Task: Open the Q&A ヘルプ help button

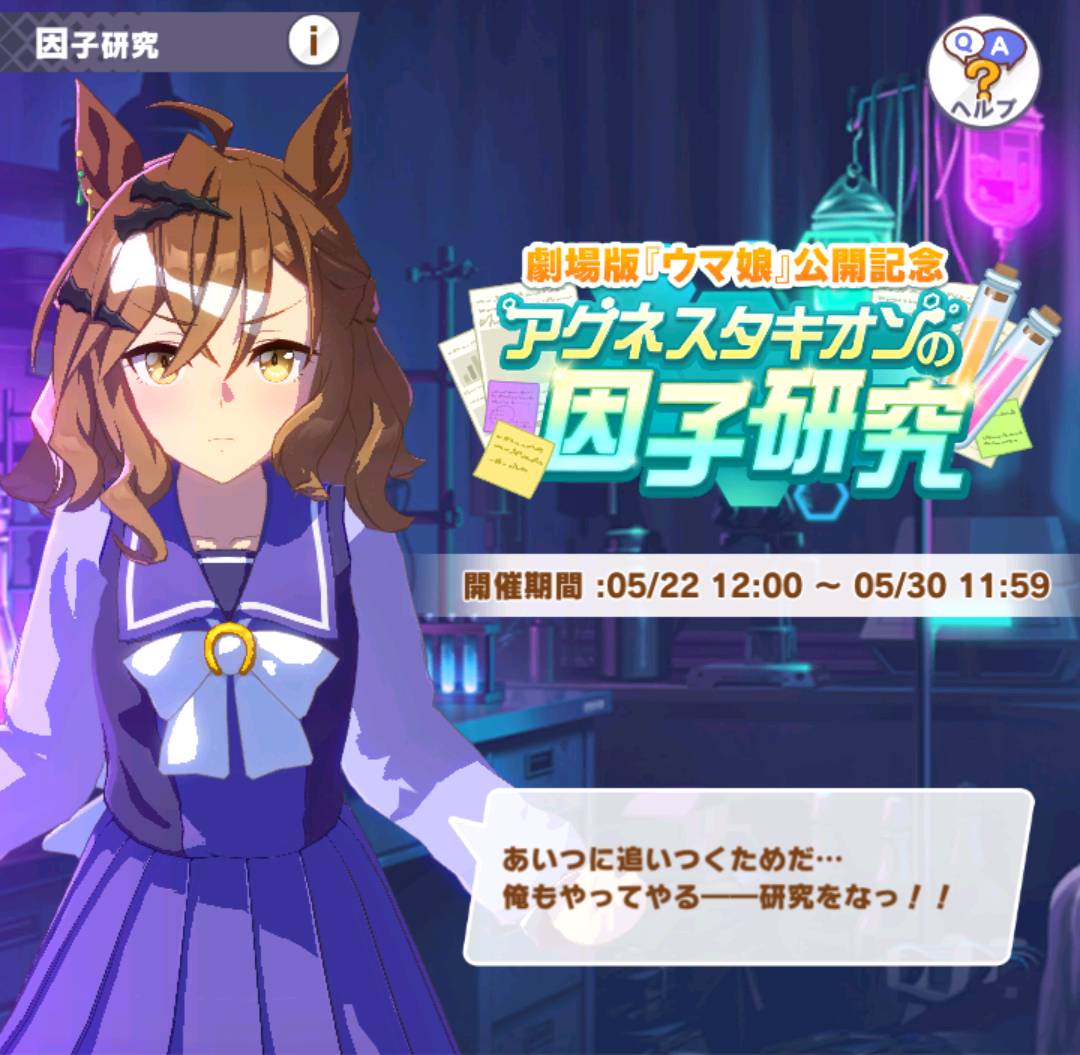Action: [x=983, y=70]
